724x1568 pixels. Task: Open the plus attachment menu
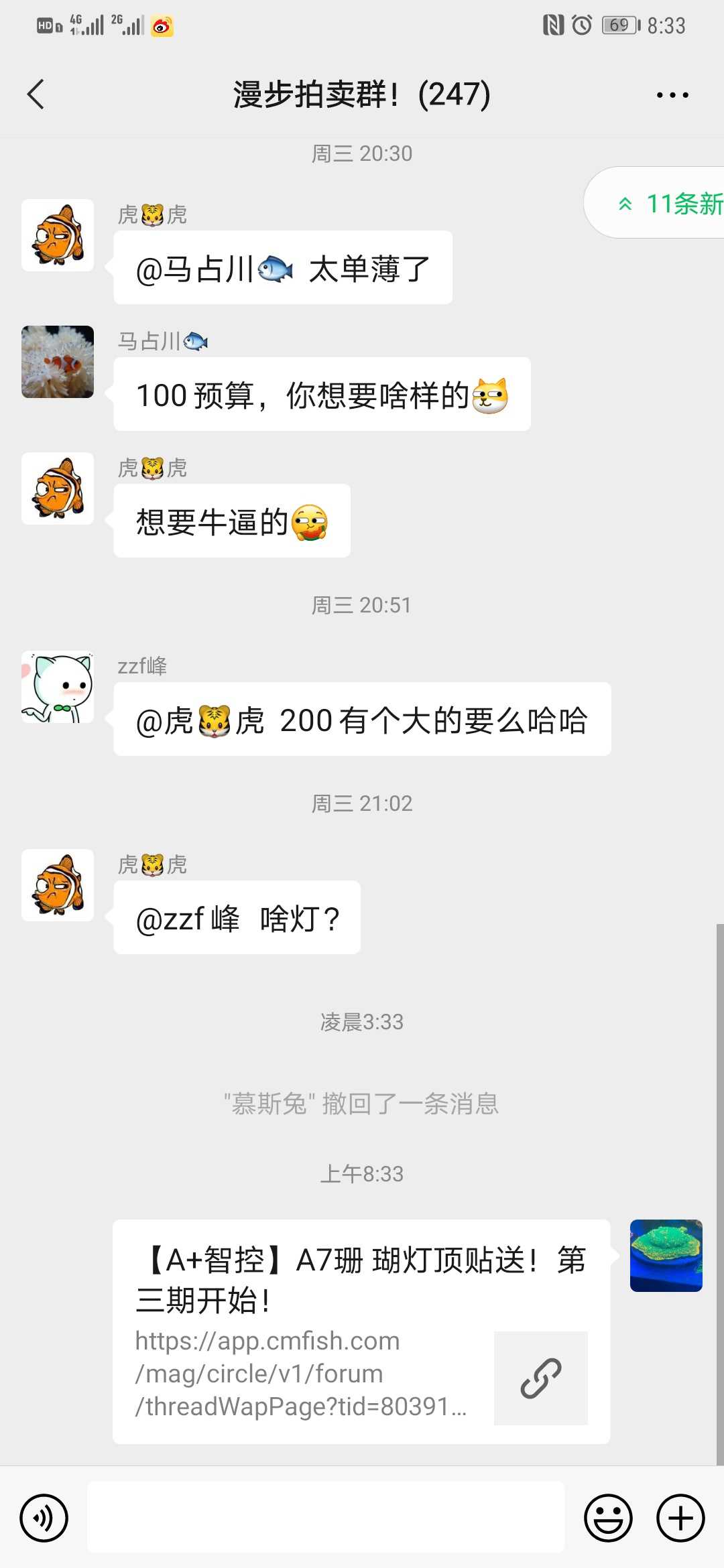[x=680, y=1518]
